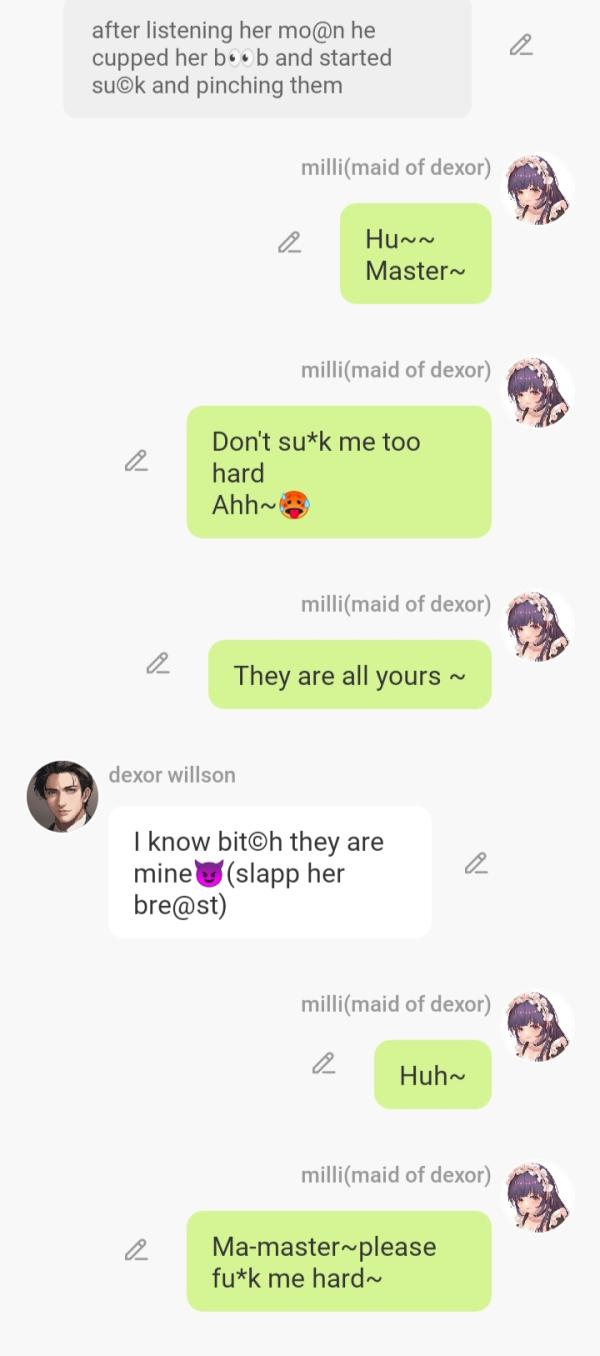Tap milli's avatar beside 'Huh~' message
The width and height of the screenshot is (600, 1356).
(539, 1027)
